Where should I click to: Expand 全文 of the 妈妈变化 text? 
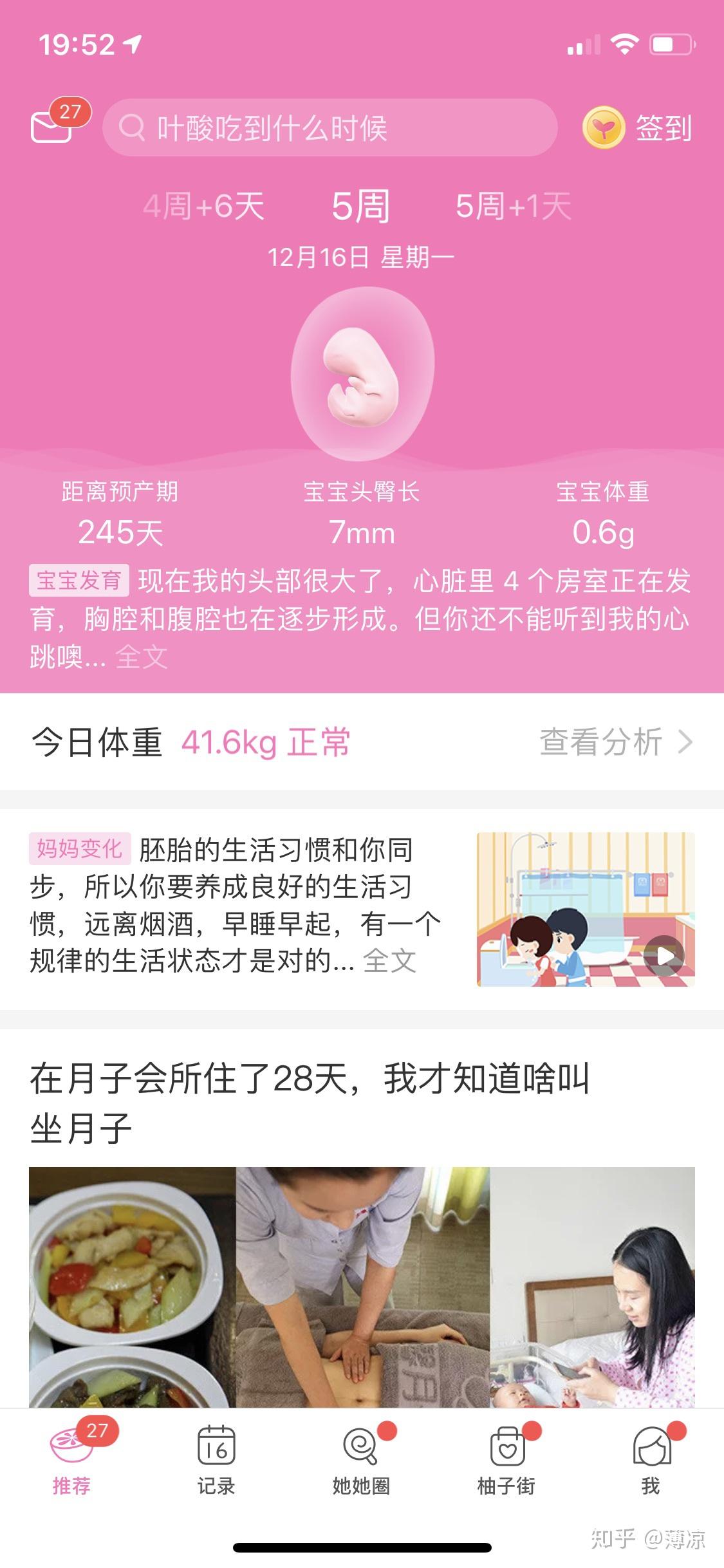click(x=390, y=961)
